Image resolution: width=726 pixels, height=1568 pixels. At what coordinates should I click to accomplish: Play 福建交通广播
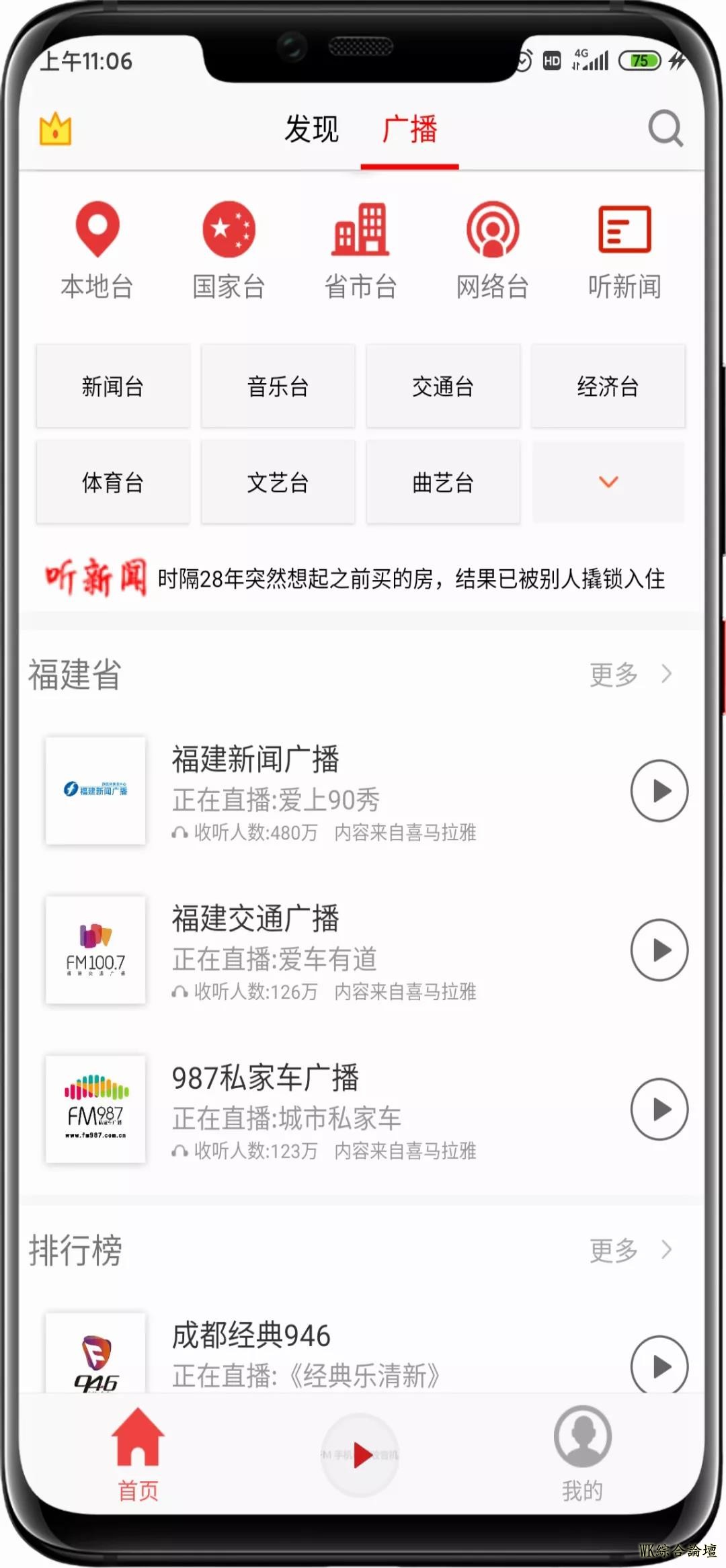point(659,950)
